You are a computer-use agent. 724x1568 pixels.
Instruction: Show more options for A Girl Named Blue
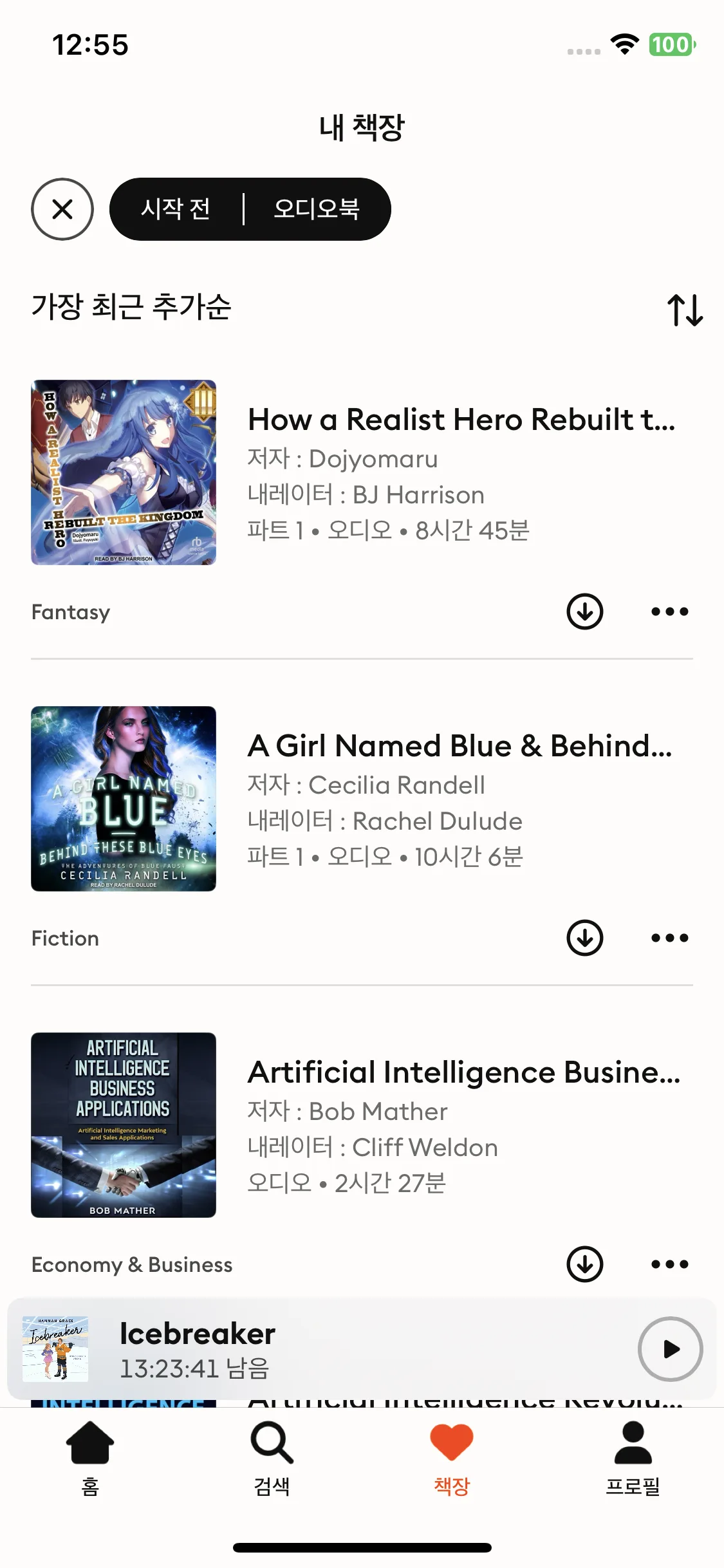(669, 938)
